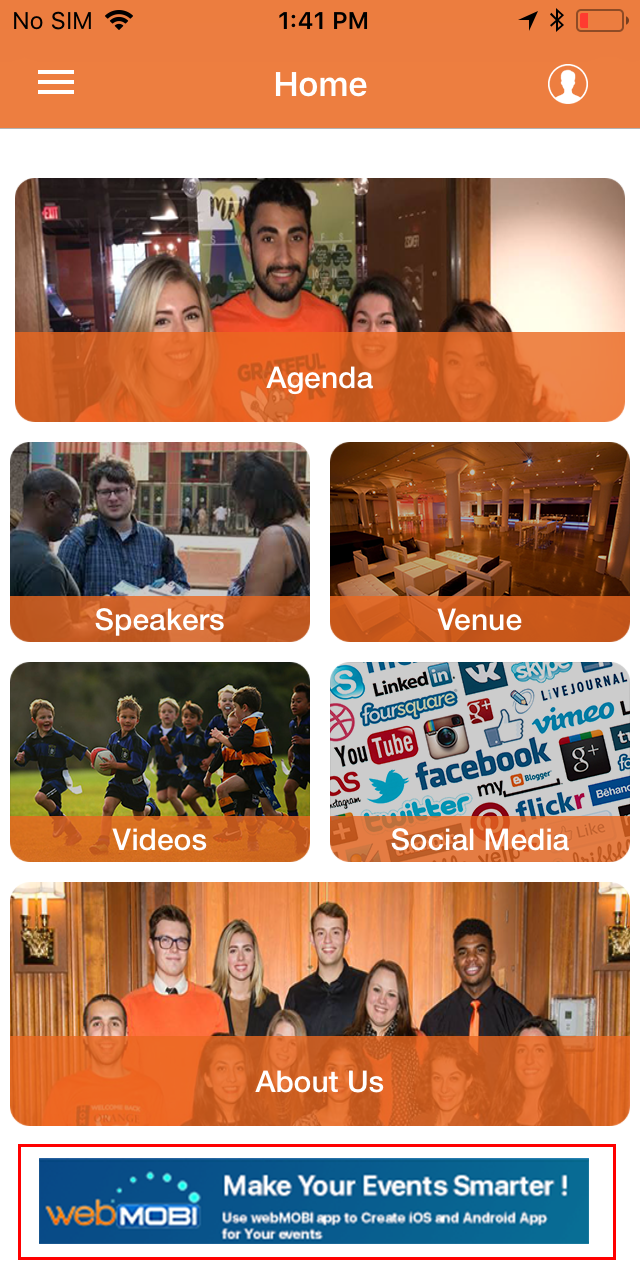Open the Agenda tile
Screen dimensions: 640x1280
tap(320, 300)
